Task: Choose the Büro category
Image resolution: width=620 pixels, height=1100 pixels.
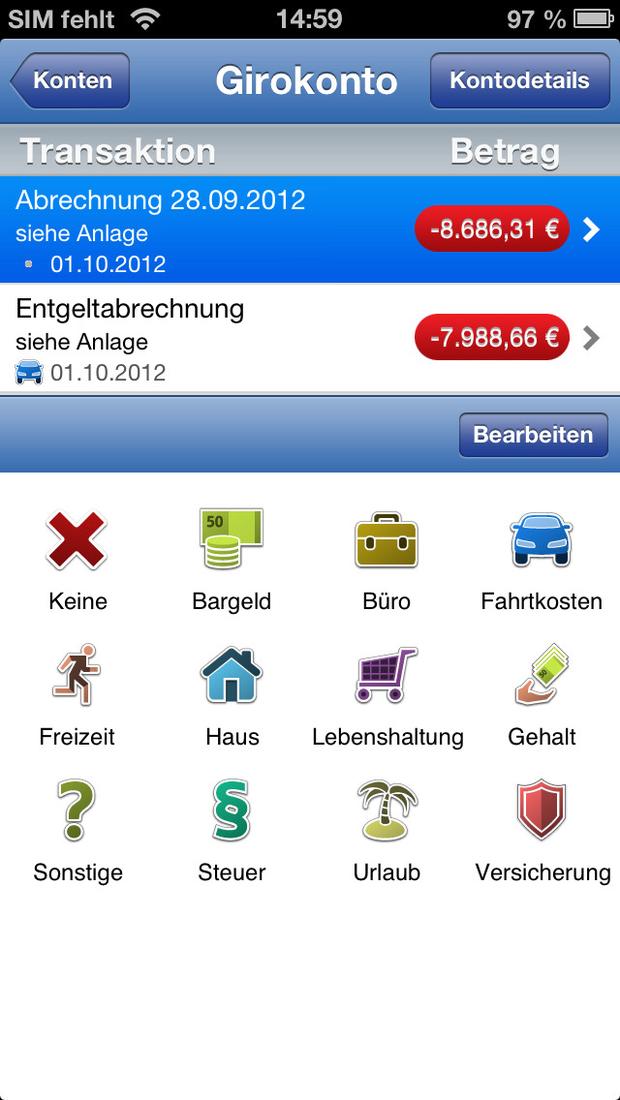Action: coord(386,561)
